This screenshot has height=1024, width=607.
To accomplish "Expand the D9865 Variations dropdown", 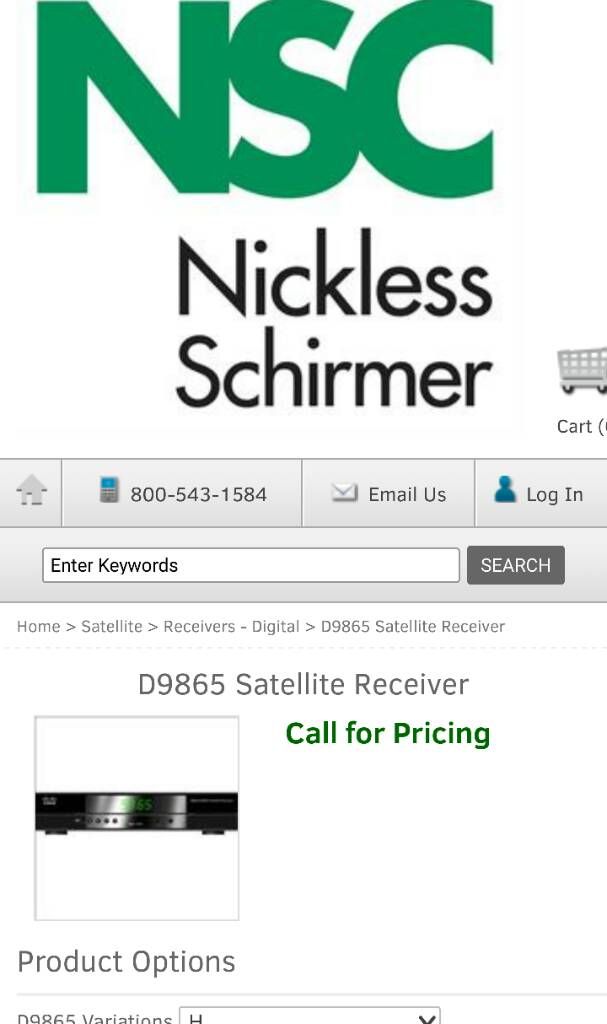I will 309,1016.
